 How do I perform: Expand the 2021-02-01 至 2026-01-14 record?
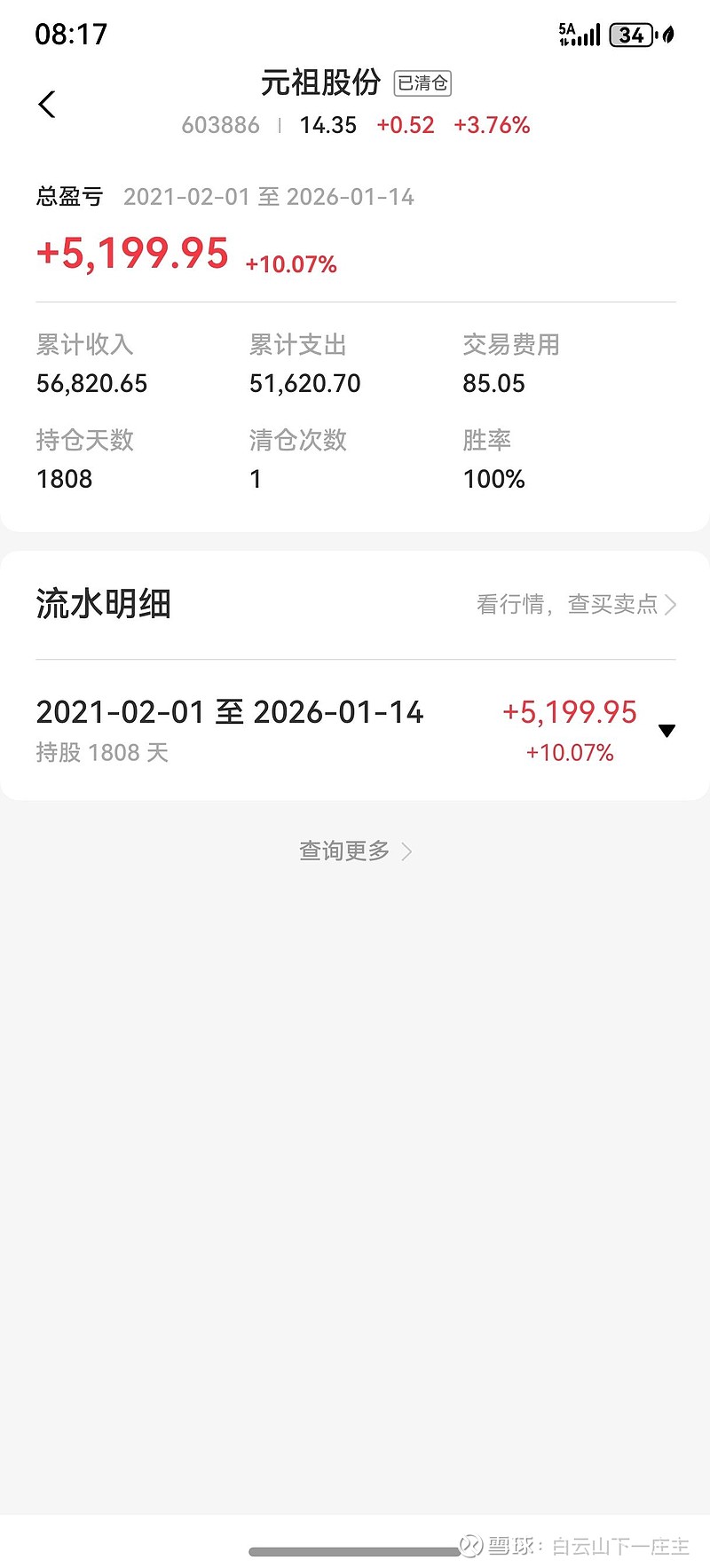pos(667,731)
